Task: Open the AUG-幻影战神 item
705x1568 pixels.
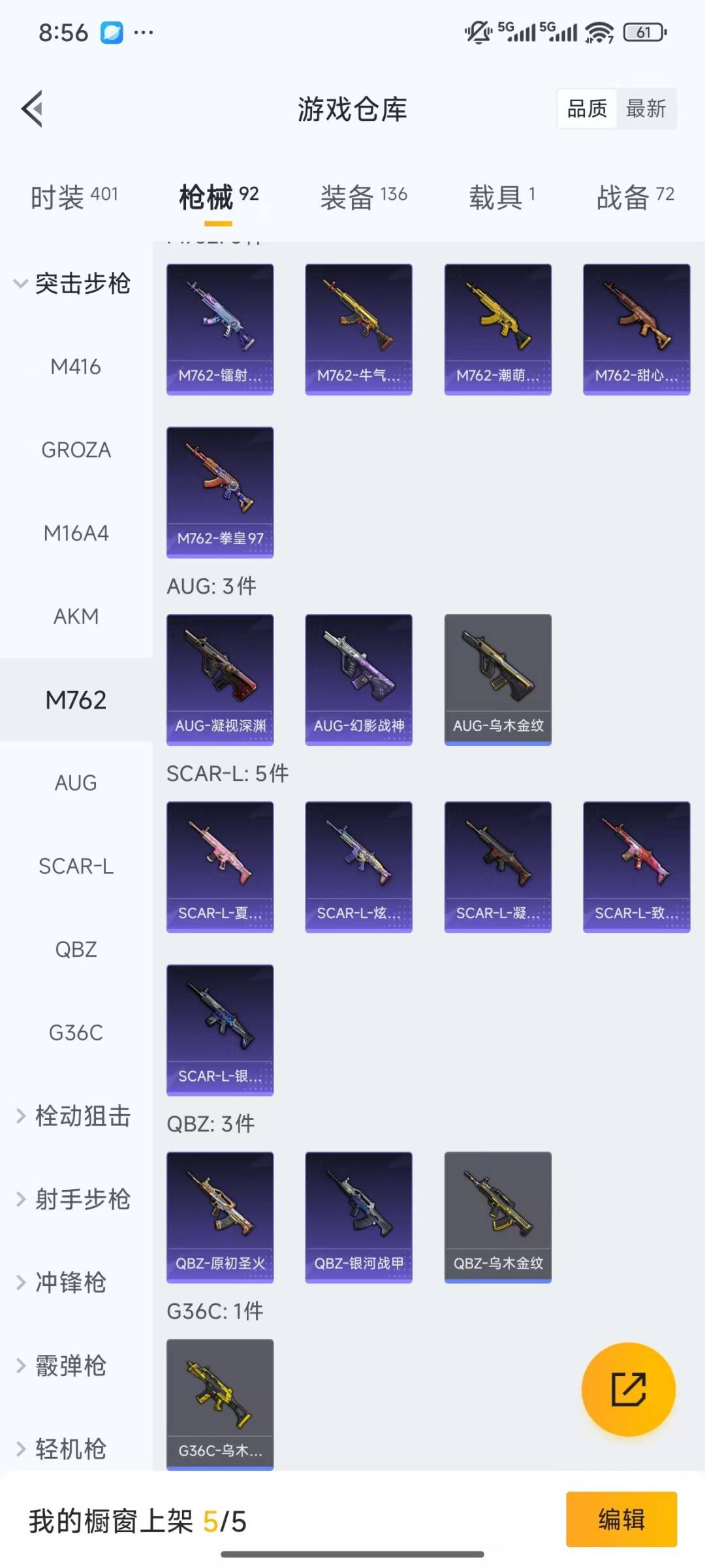Action: click(x=358, y=679)
